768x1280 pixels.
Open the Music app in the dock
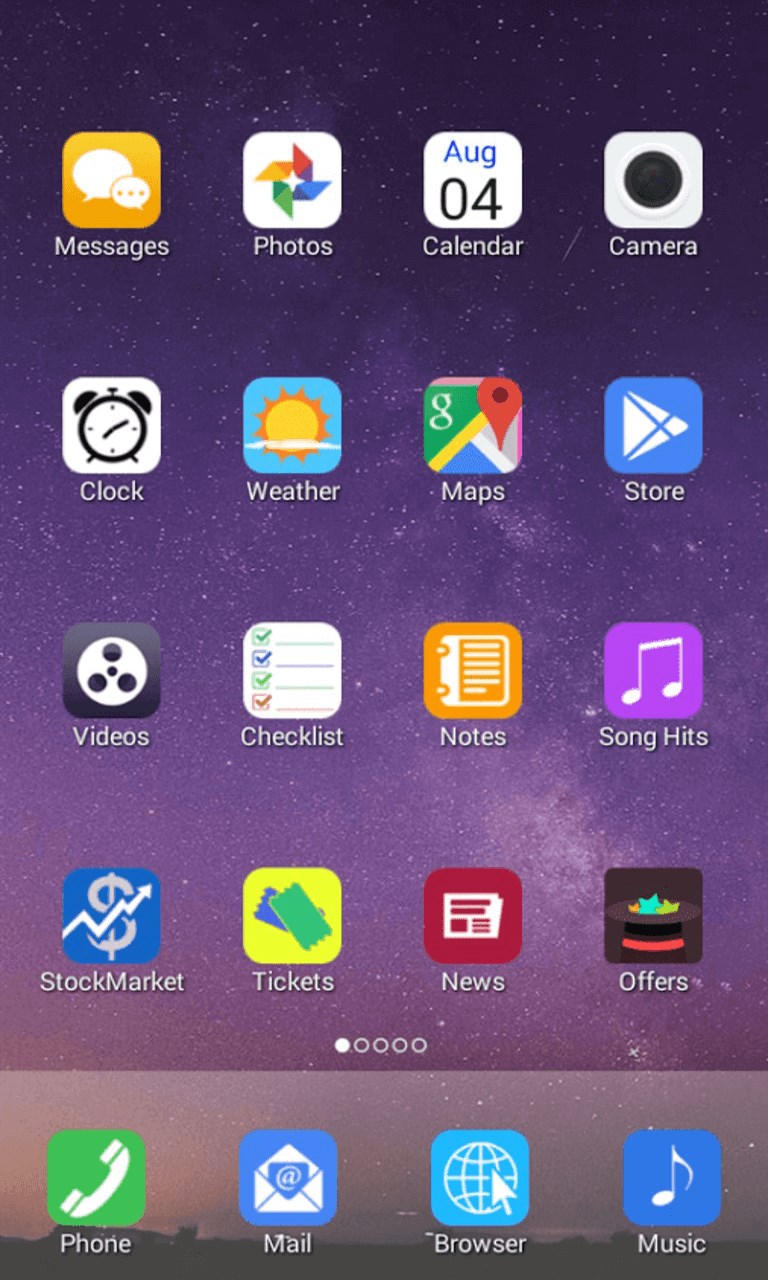click(x=672, y=1178)
